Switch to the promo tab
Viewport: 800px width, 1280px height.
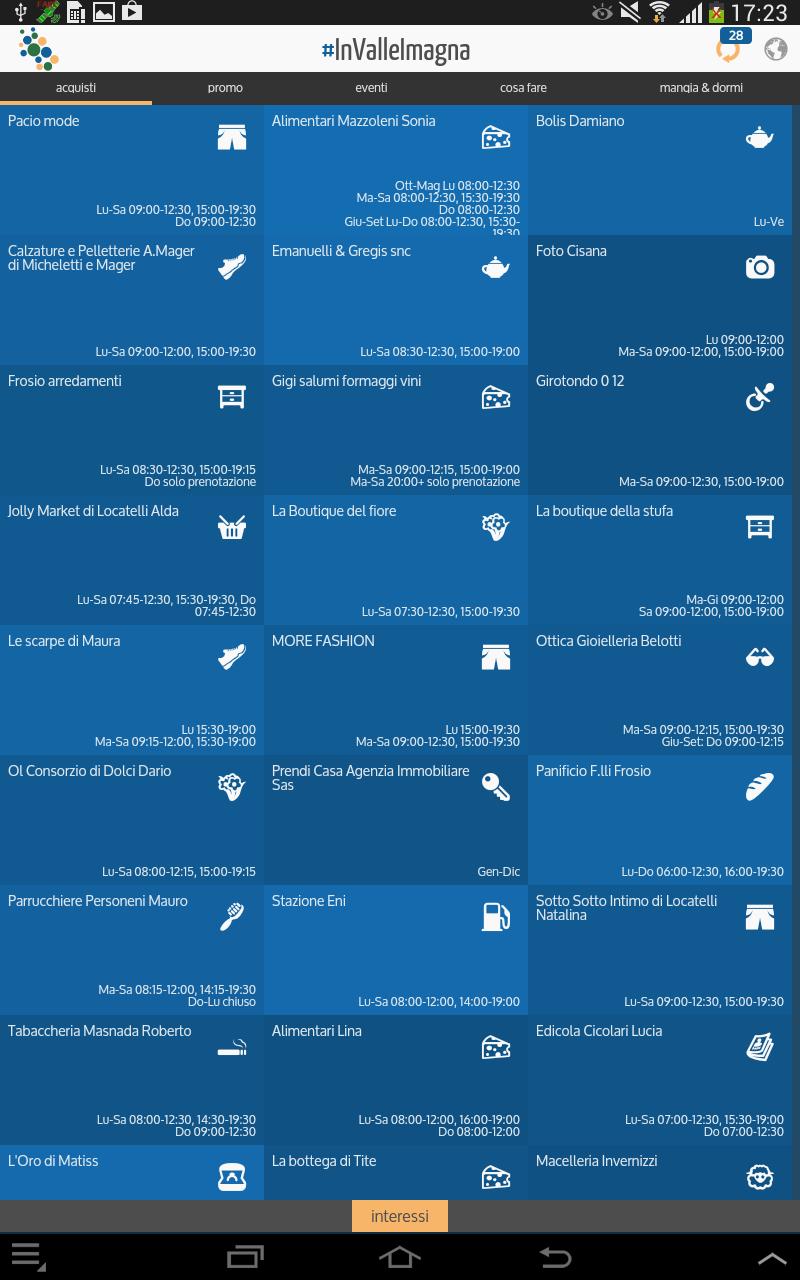click(x=225, y=88)
